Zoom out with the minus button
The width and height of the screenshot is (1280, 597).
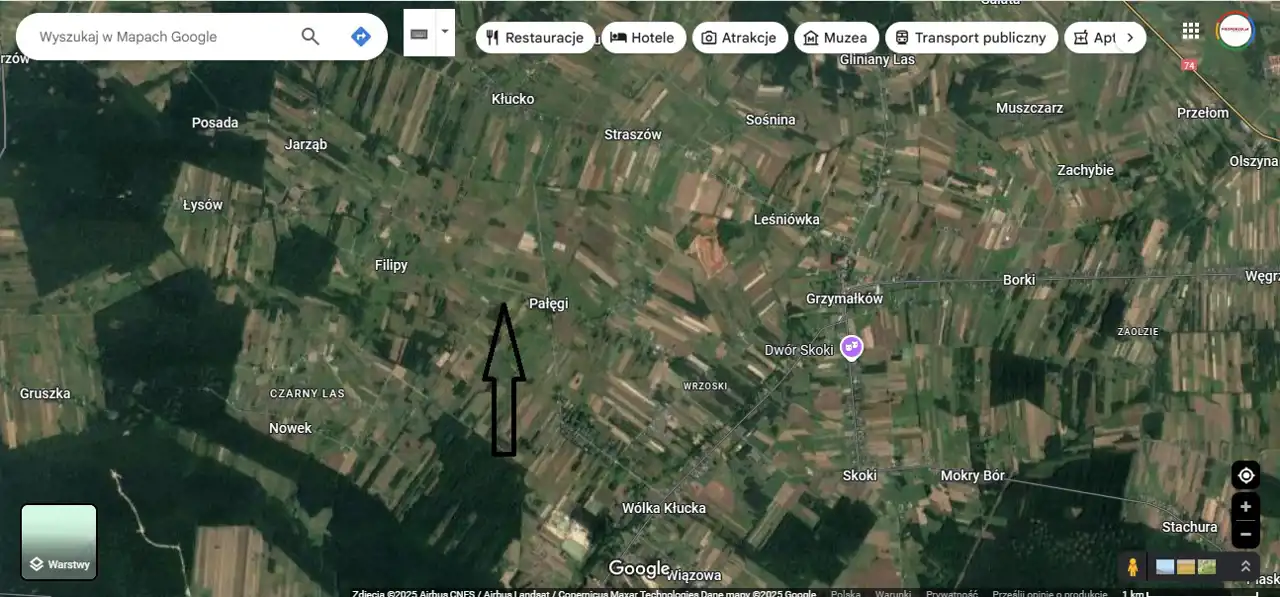click(1245, 535)
